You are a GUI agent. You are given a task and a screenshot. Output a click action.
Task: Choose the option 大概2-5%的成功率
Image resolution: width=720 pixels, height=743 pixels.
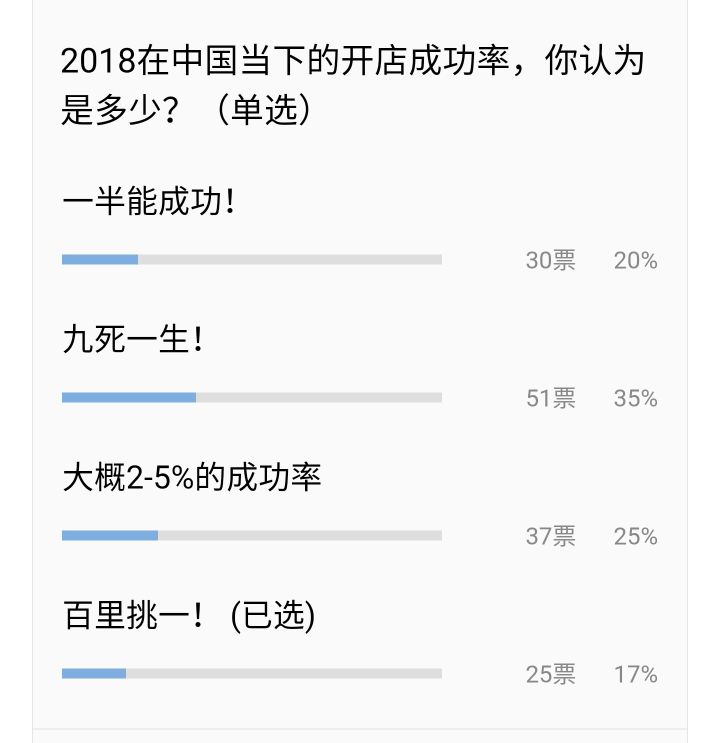pos(170,477)
